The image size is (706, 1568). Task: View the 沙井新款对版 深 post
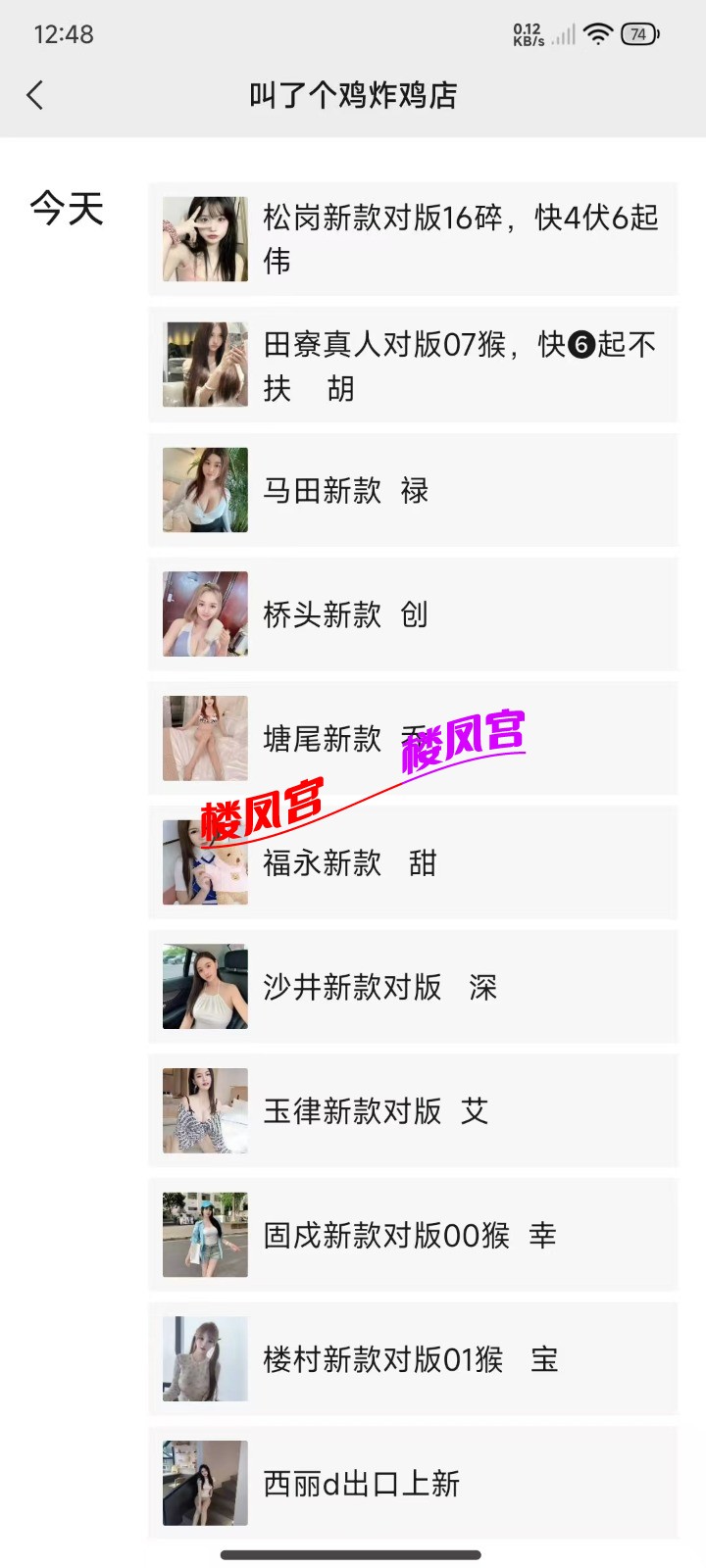tap(412, 987)
